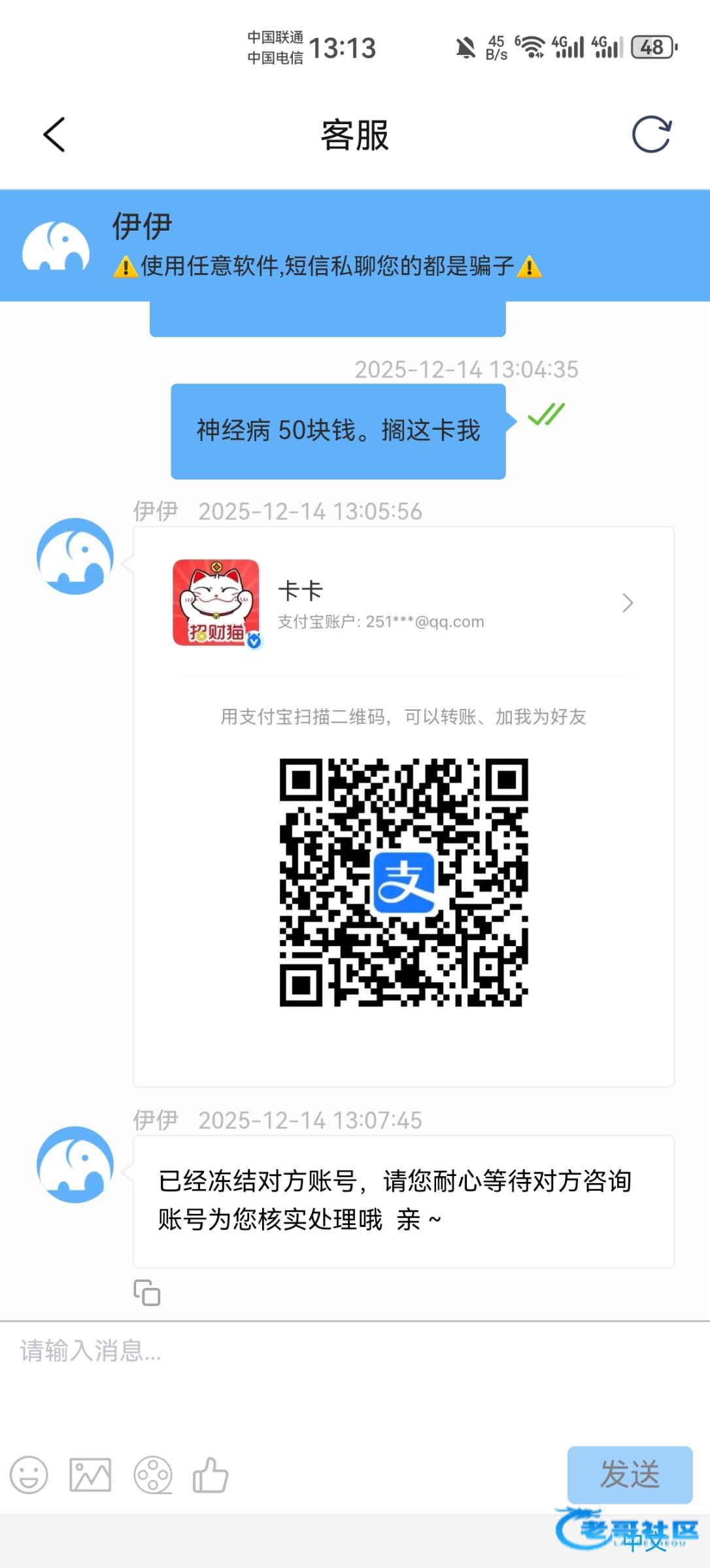Rate the service with the thumbs-up icon
Viewport: 710px width, 1568px height.
[x=211, y=1475]
